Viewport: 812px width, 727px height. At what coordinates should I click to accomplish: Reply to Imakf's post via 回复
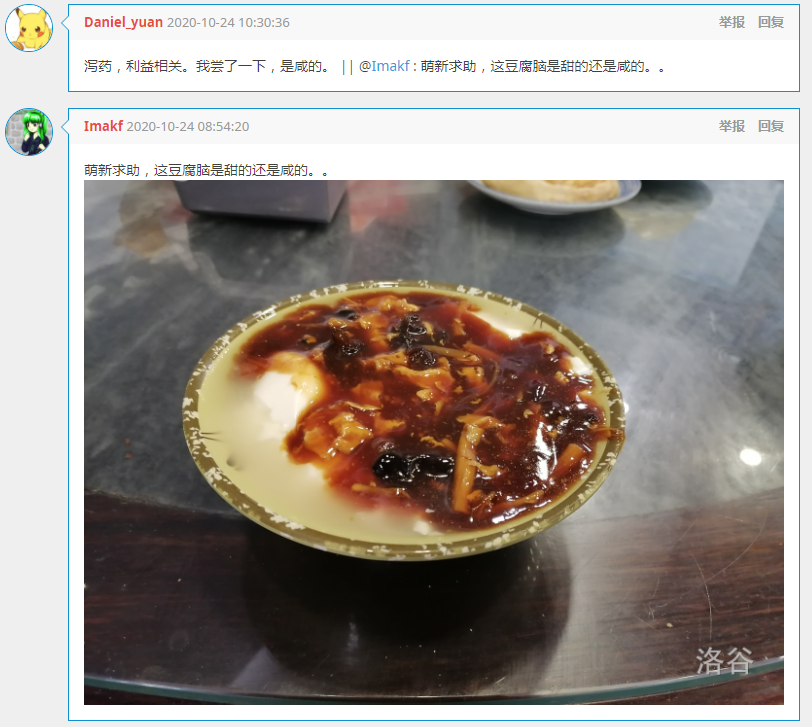[770, 126]
